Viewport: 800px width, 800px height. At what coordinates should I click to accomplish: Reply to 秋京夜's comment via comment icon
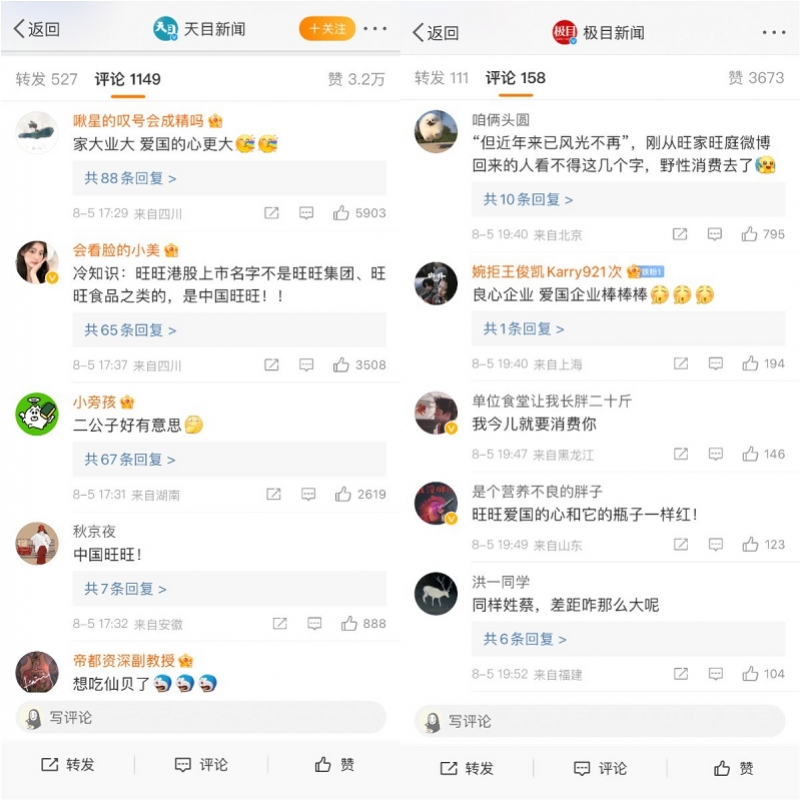pos(315,623)
